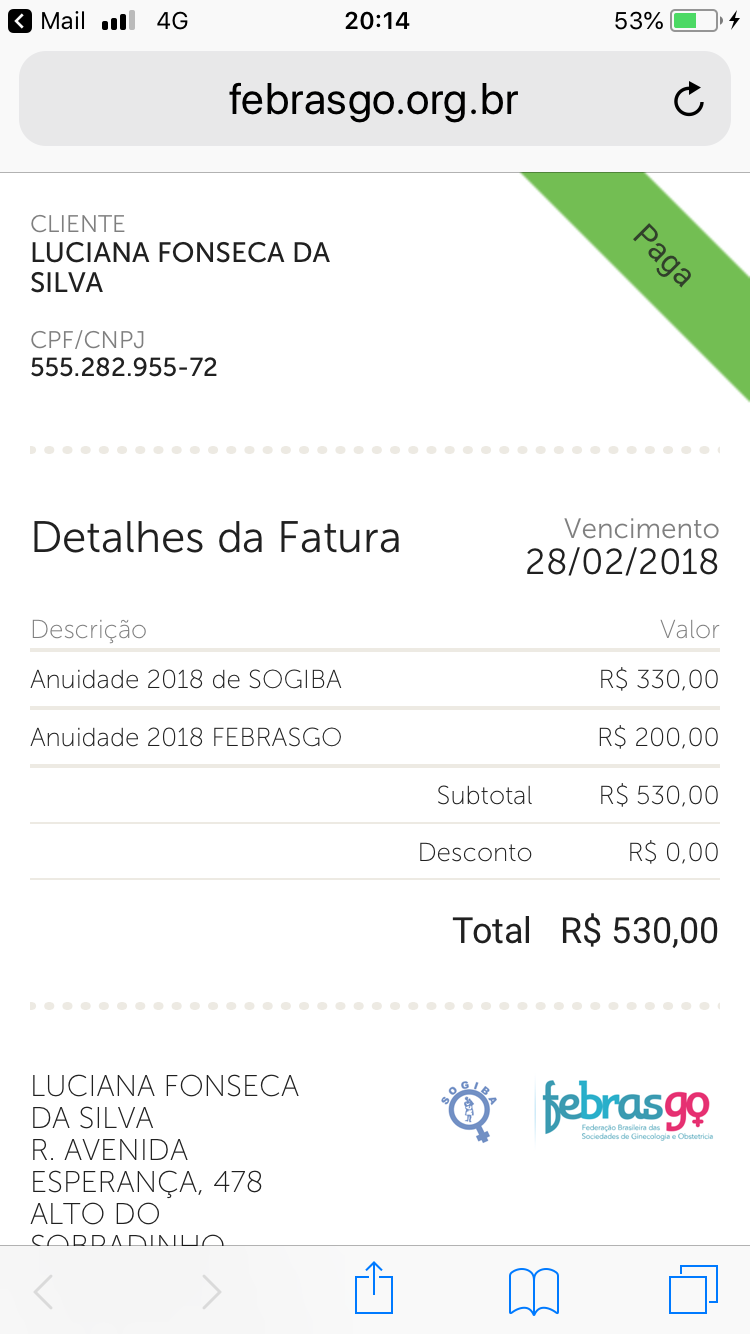Show all open tabs

[x=693, y=1290]
